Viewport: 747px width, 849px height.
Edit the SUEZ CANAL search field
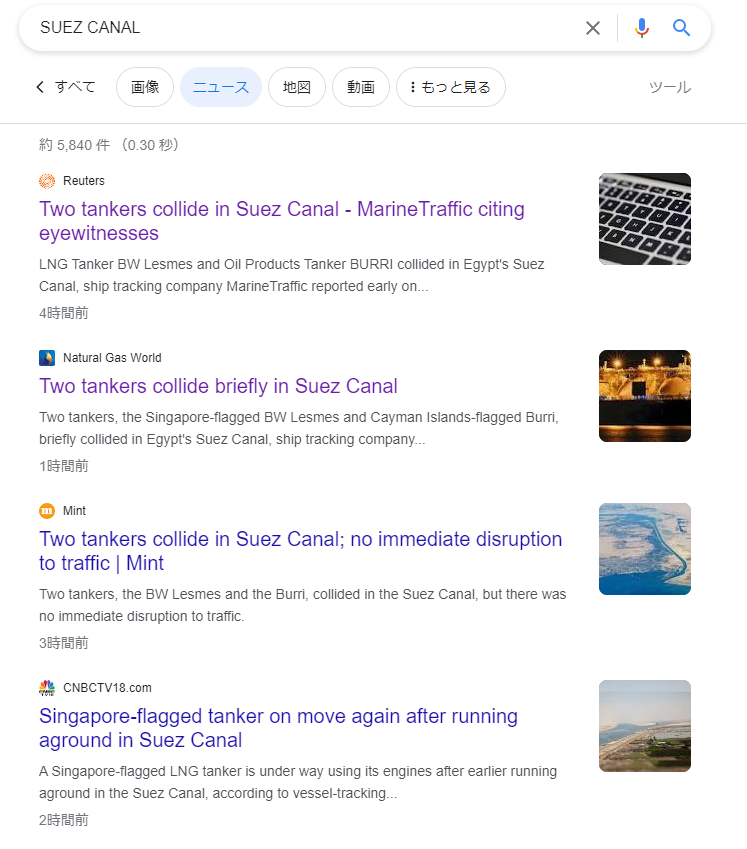pos(300,28)
